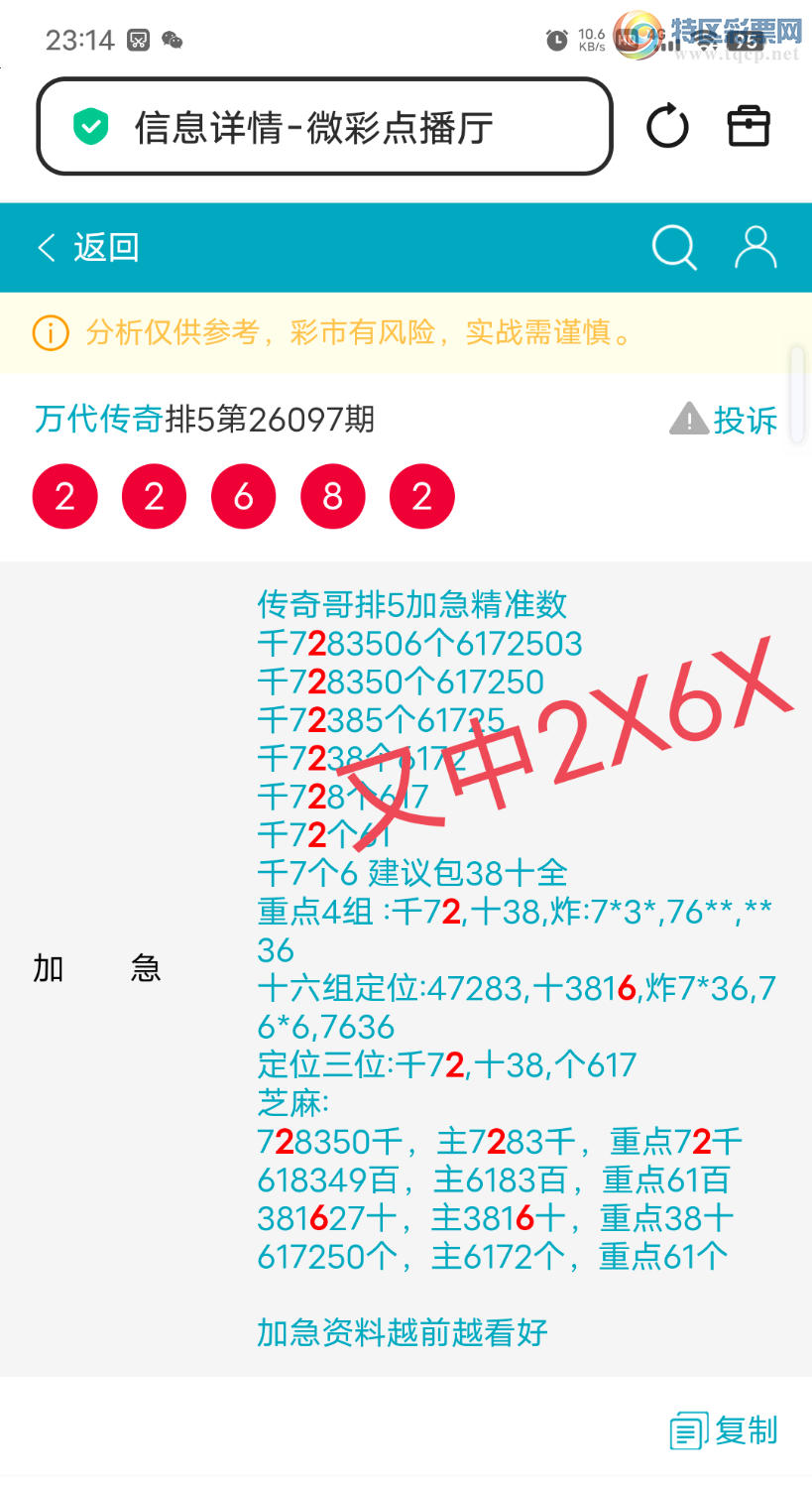Tap the red ball showing 6

click(x=243, y=495)
